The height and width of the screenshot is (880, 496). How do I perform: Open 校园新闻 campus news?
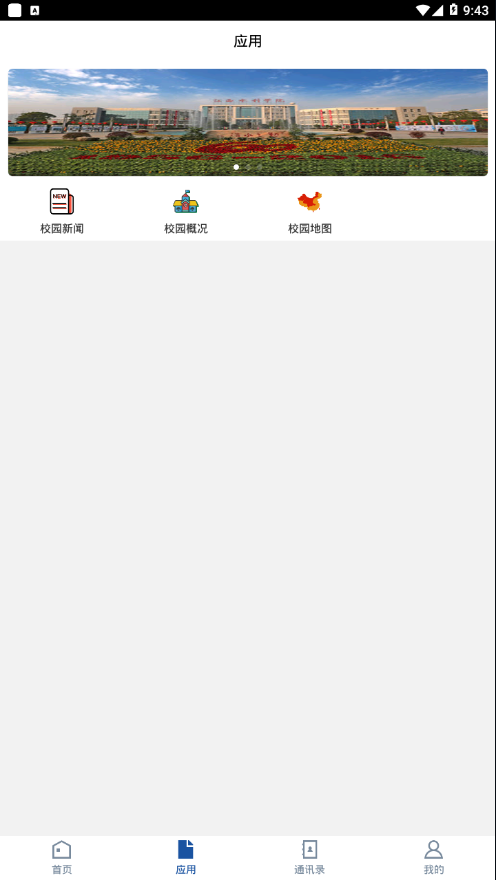coord(62,211)
